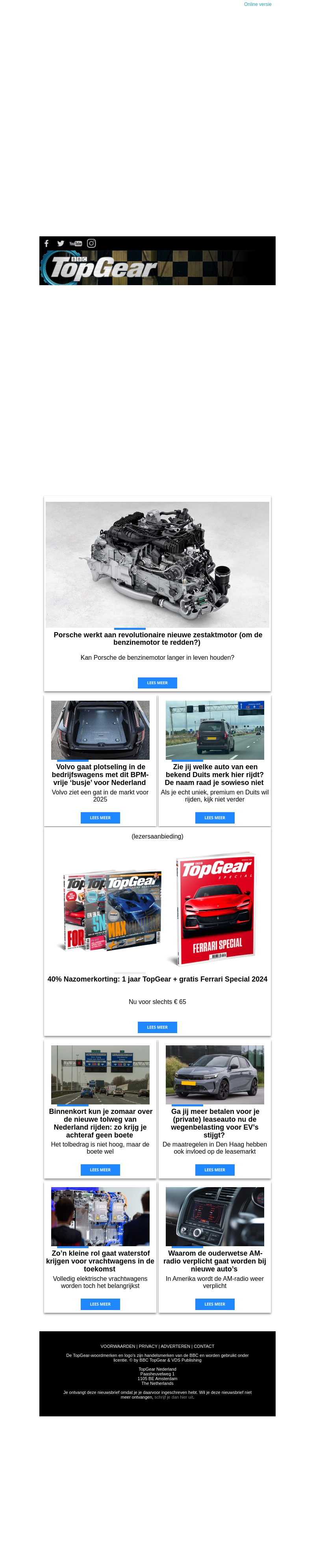
Task: Open TopGear's Twitter icon
Action: (x=61, y=243)
